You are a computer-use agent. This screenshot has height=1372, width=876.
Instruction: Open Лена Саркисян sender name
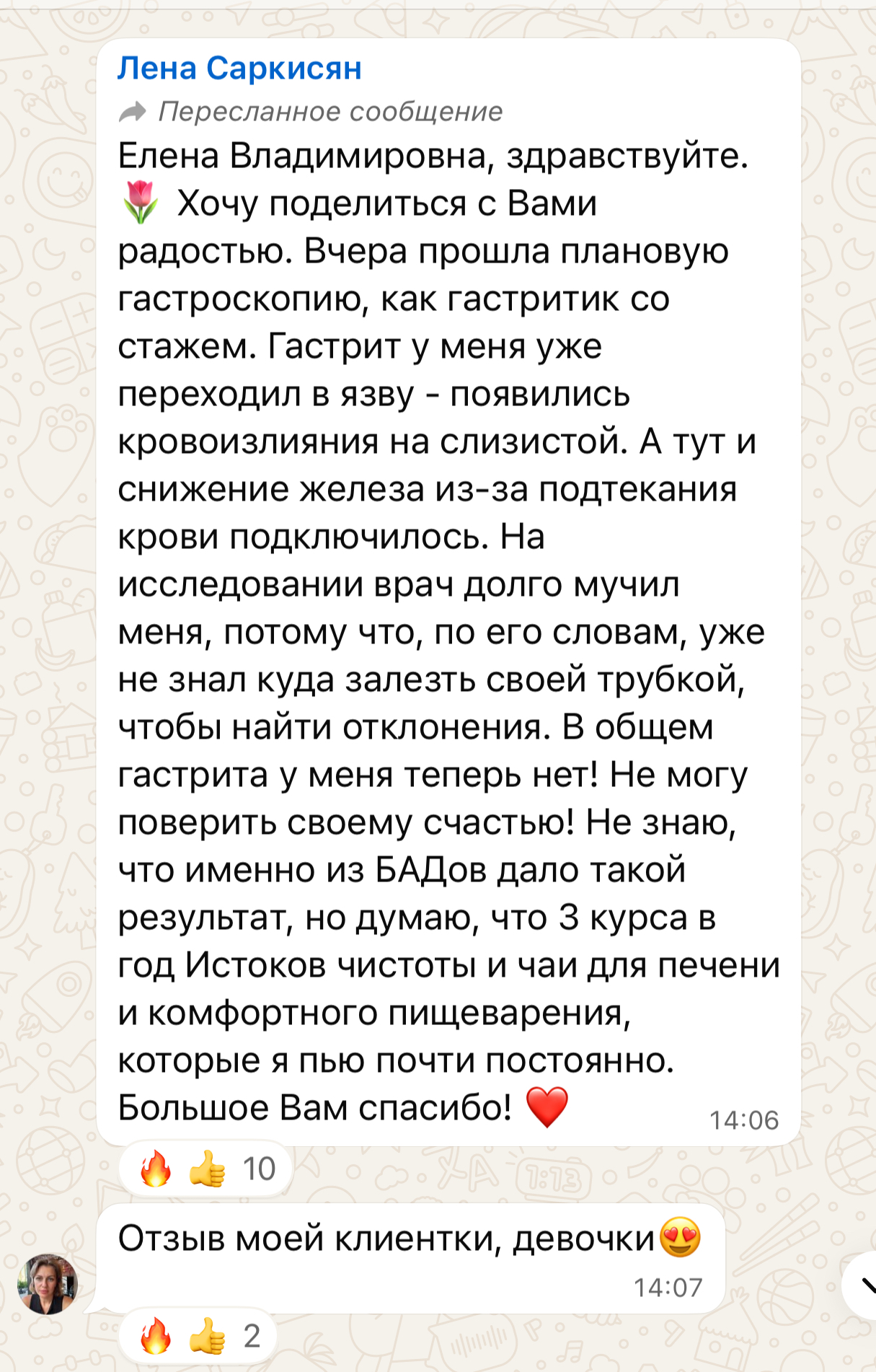click(x=239, y=69)
